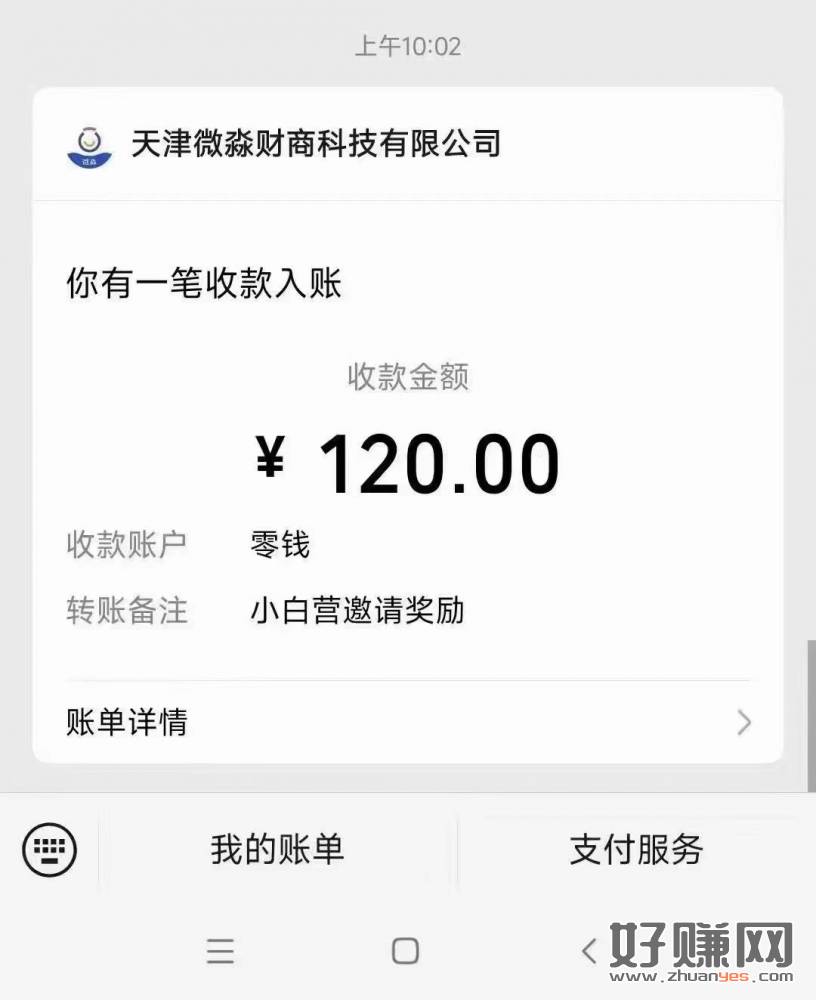Open 账单详情 for this payment
This screenshot has width=816, height=1000.
[x=408, y=722]
